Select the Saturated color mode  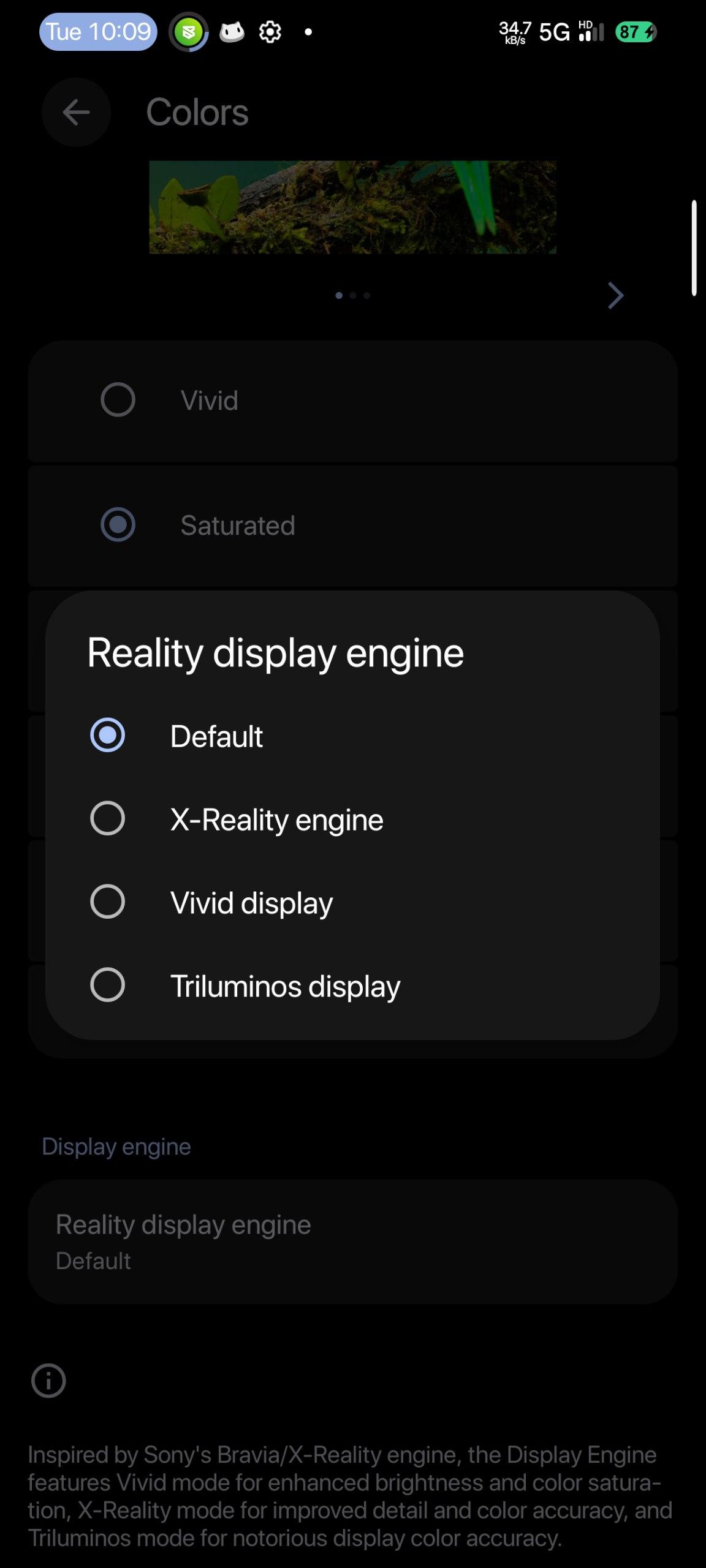(352, 526)
